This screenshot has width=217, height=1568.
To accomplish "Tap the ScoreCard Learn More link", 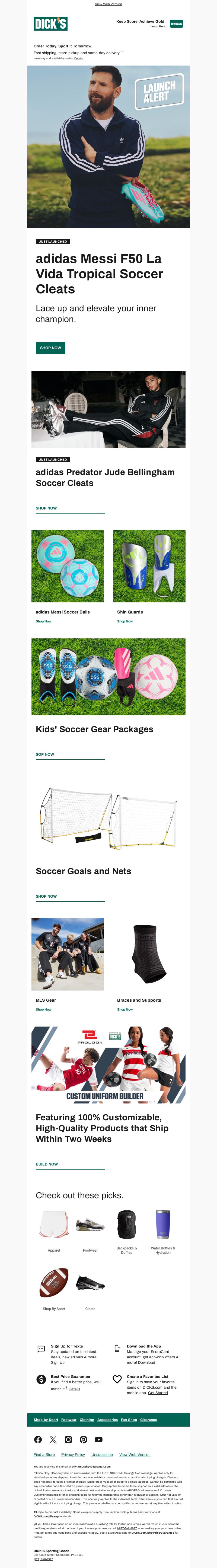I will point(157,27).
